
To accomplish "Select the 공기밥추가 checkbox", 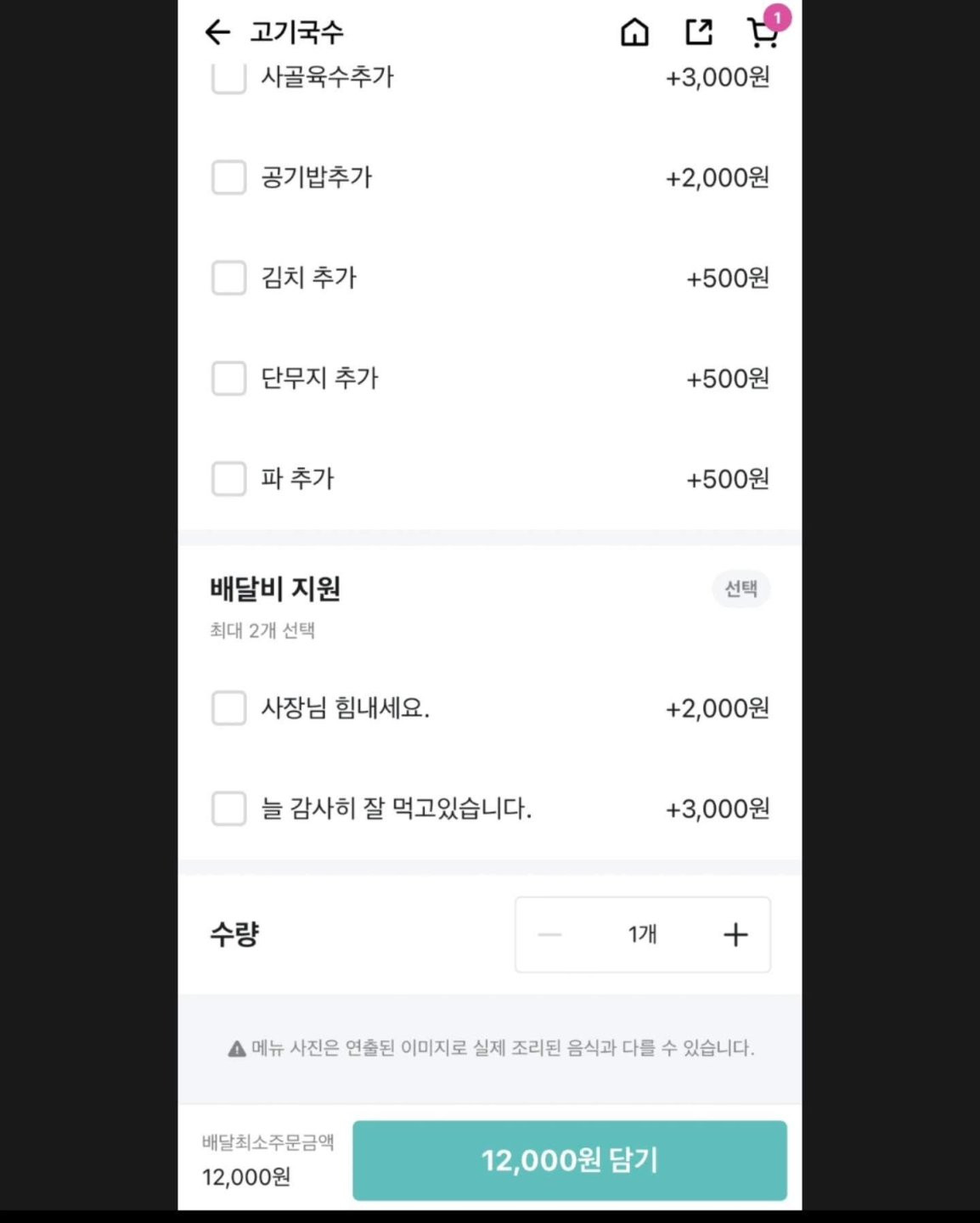I will (x=228, y=178).
